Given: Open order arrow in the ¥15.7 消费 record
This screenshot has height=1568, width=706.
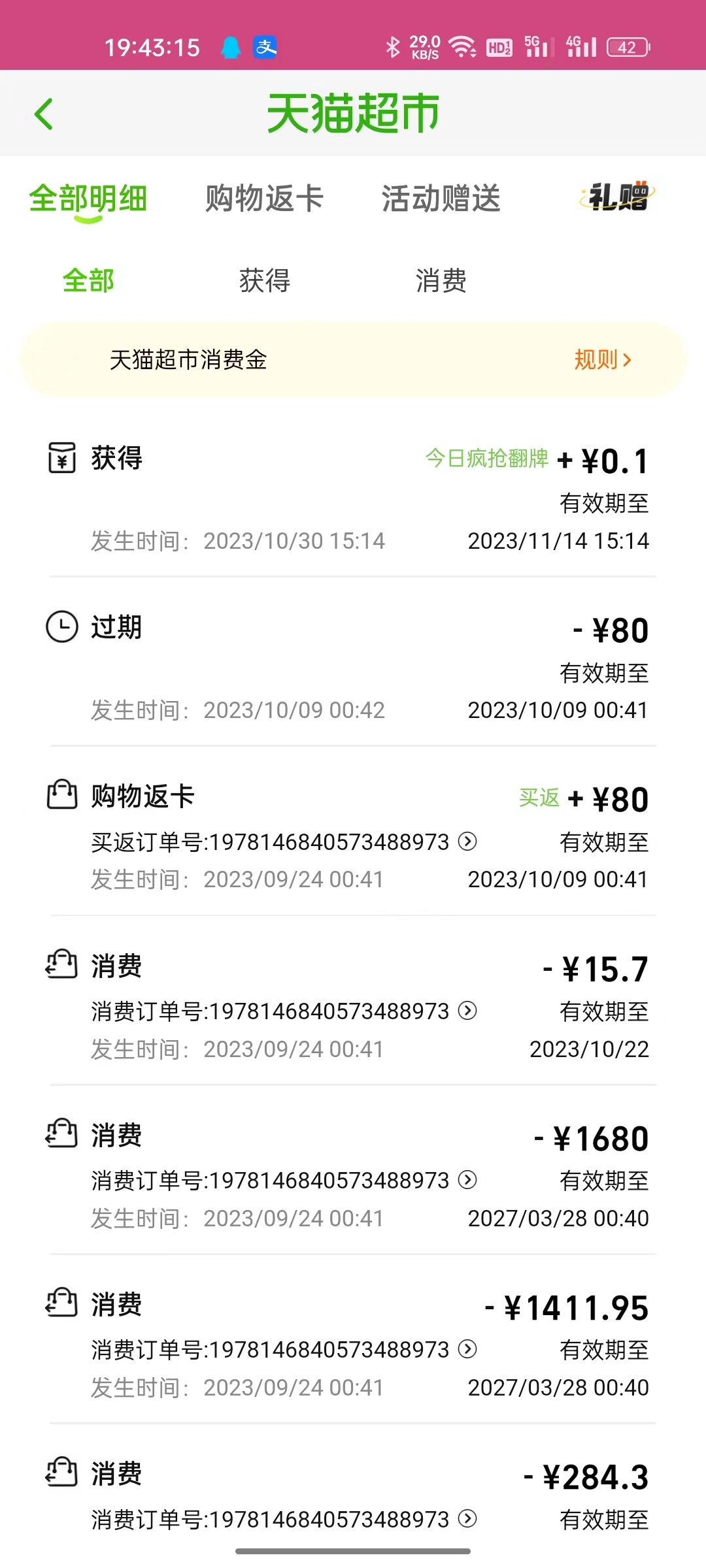Looking at the screenshot, I should click(467, 1011).
